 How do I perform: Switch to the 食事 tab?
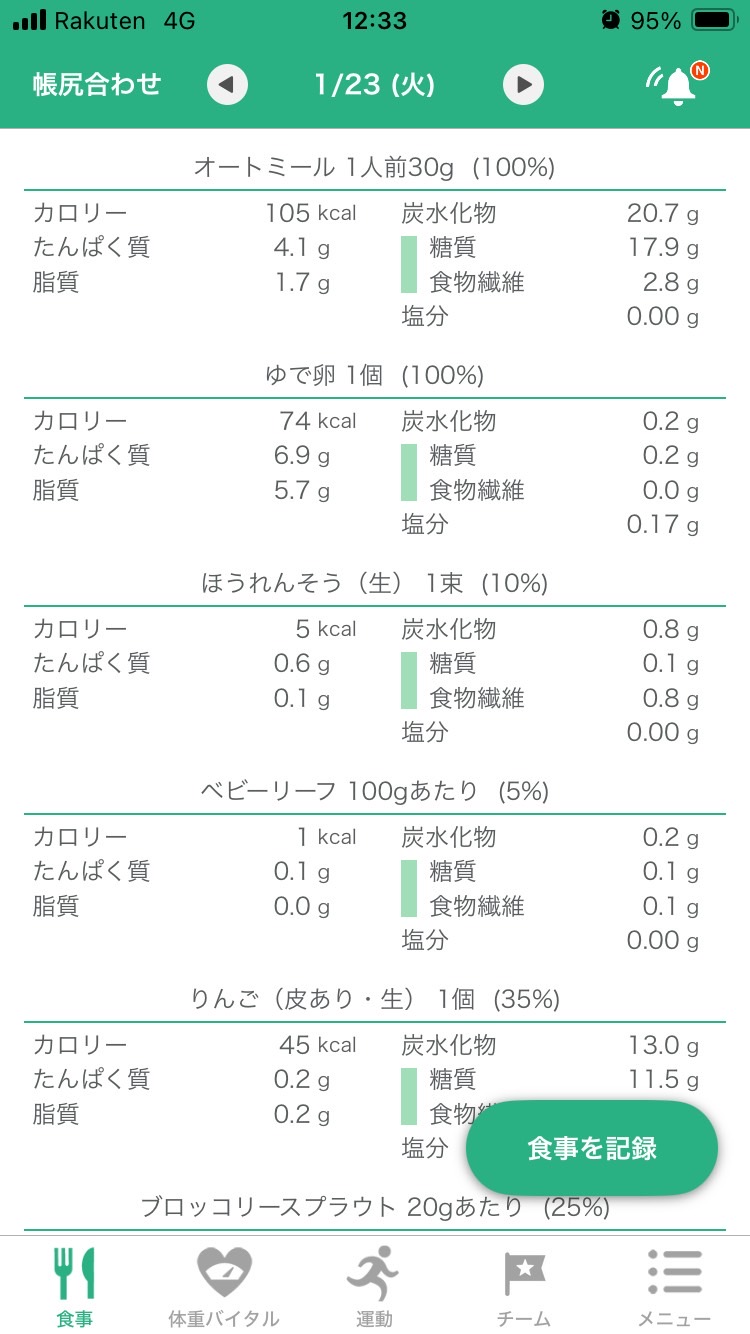75,1286
